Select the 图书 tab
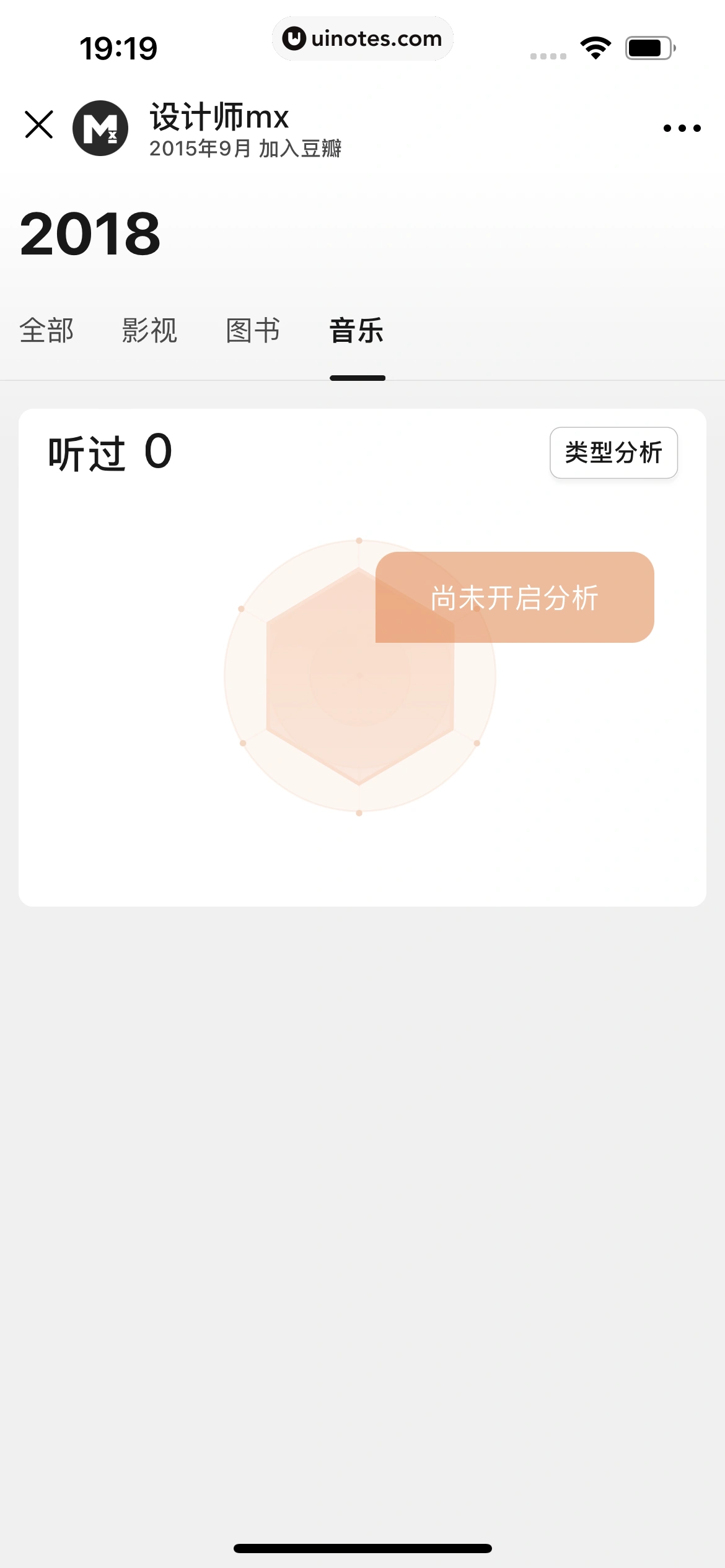Image resolution: width=725 pixels, height=1568 pixels. 253,331
